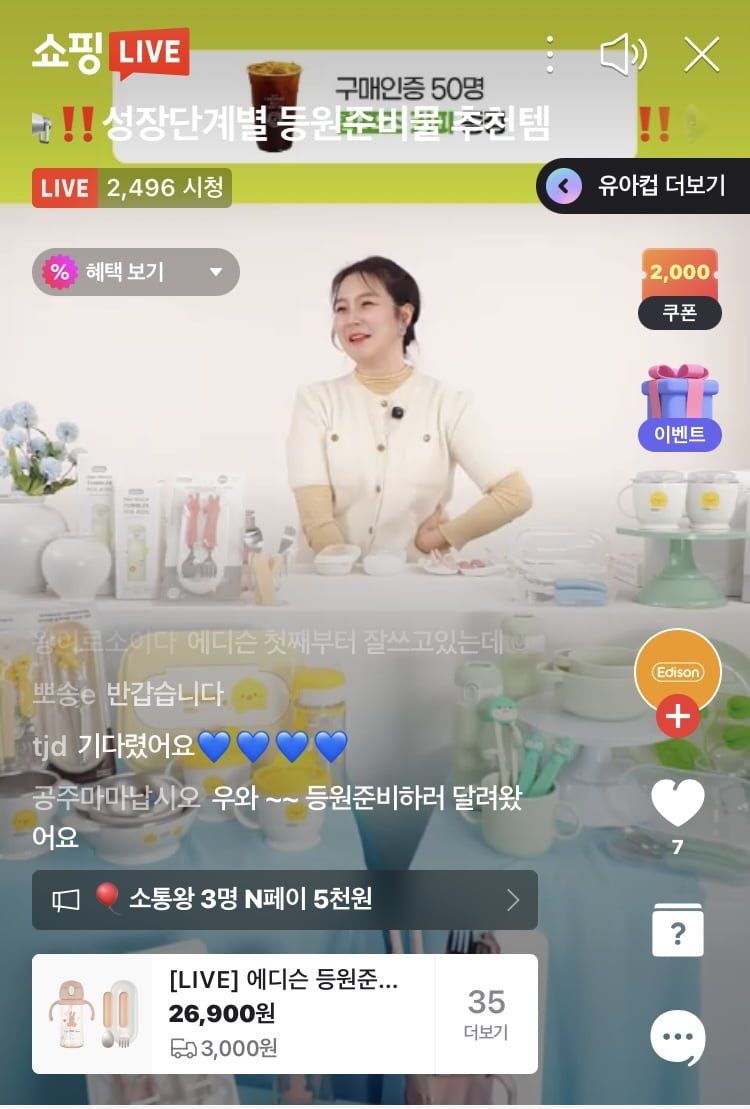Open the 소통왕 3명 N페이 5천원 notice
The height and width of the screenshot is (1109, 750).
click(x=285, y=900)
